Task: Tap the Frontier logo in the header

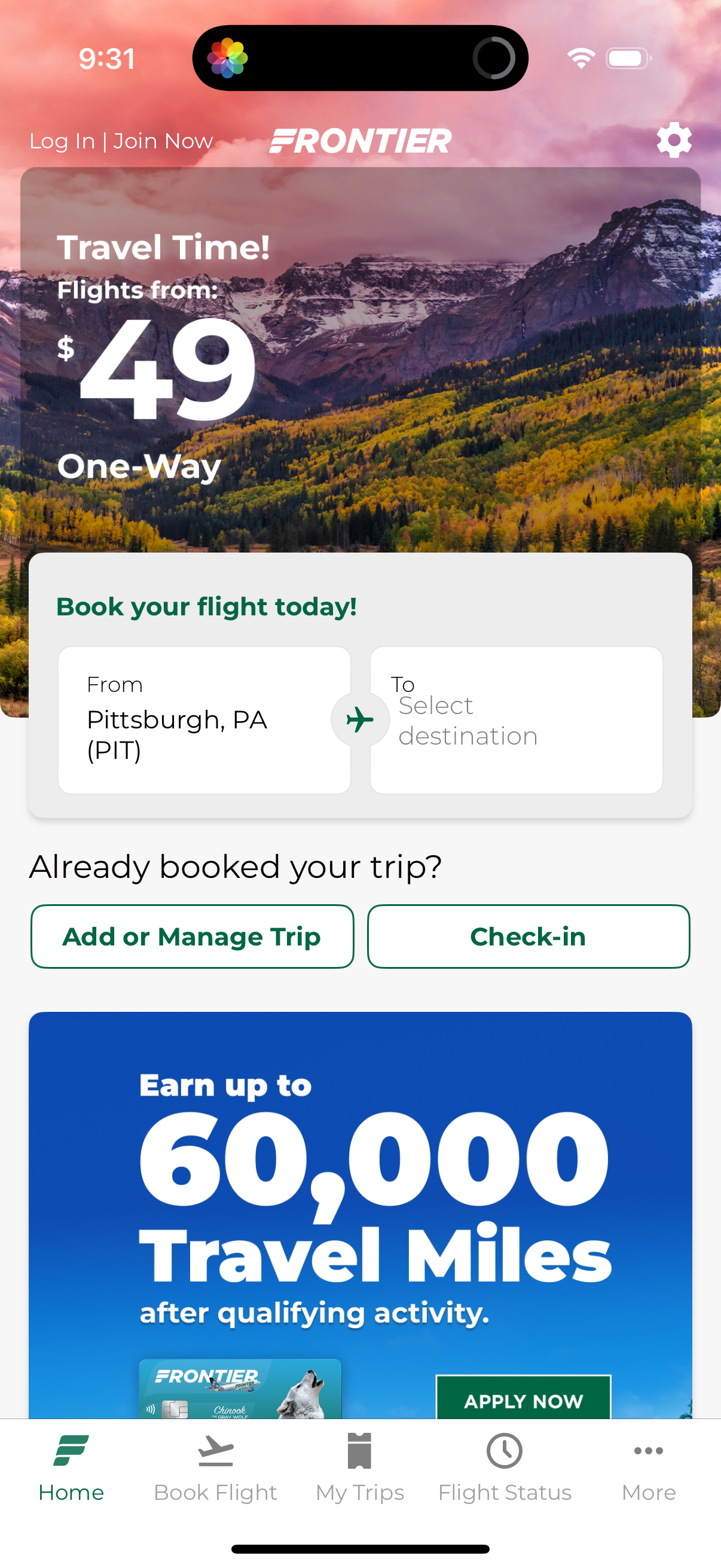Action: [x=360, y=140]
